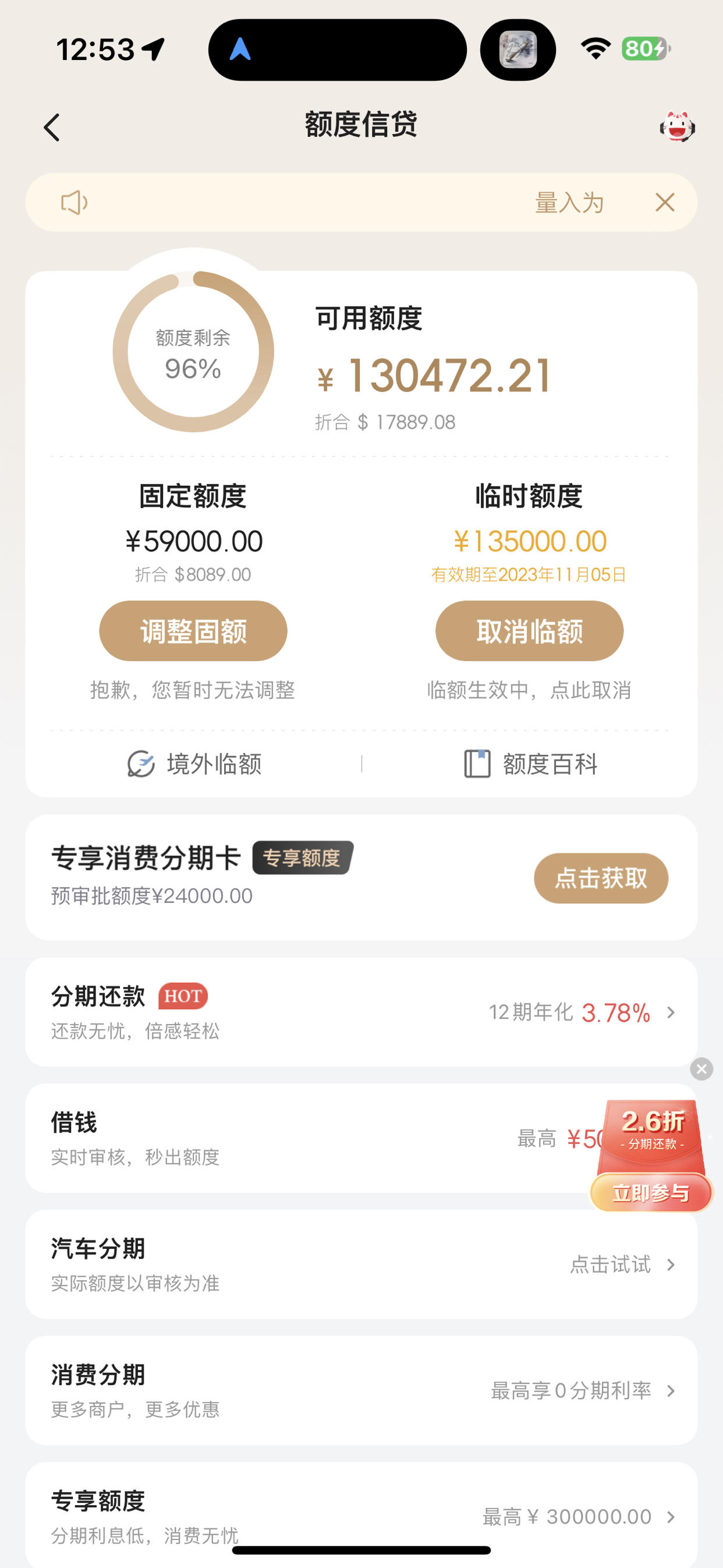Open the 专享额度 row

pyautogui.click(x=361, y=1516)
